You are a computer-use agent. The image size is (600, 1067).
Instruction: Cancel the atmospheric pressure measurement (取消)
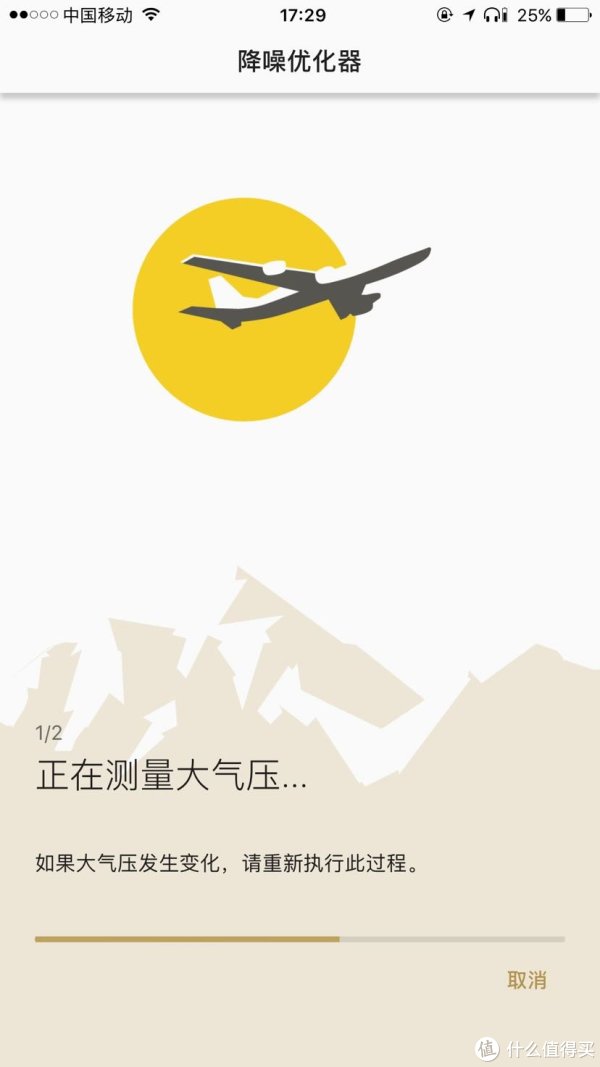(x=526, y=980)
